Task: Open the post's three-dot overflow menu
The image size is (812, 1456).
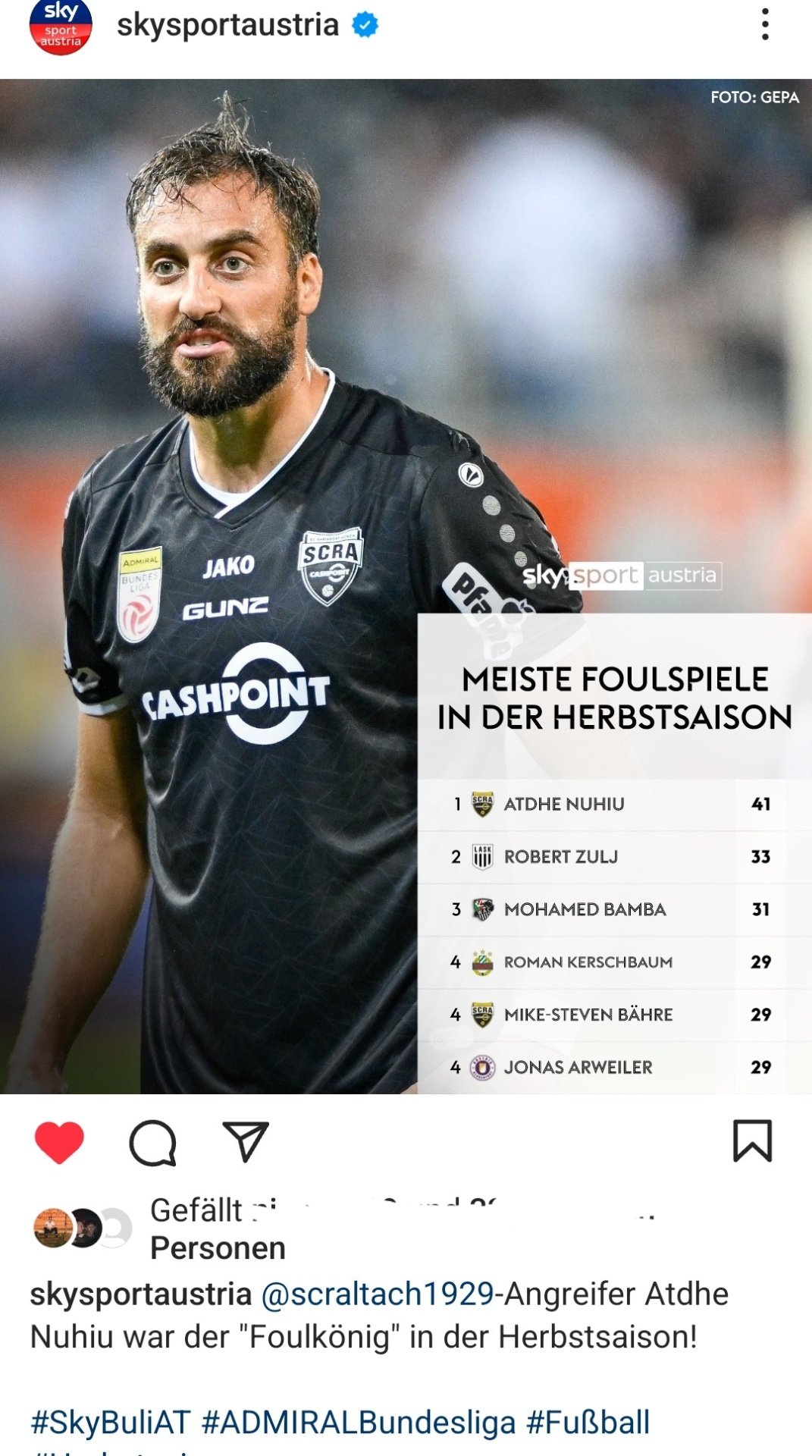Action: click(765, 25)
